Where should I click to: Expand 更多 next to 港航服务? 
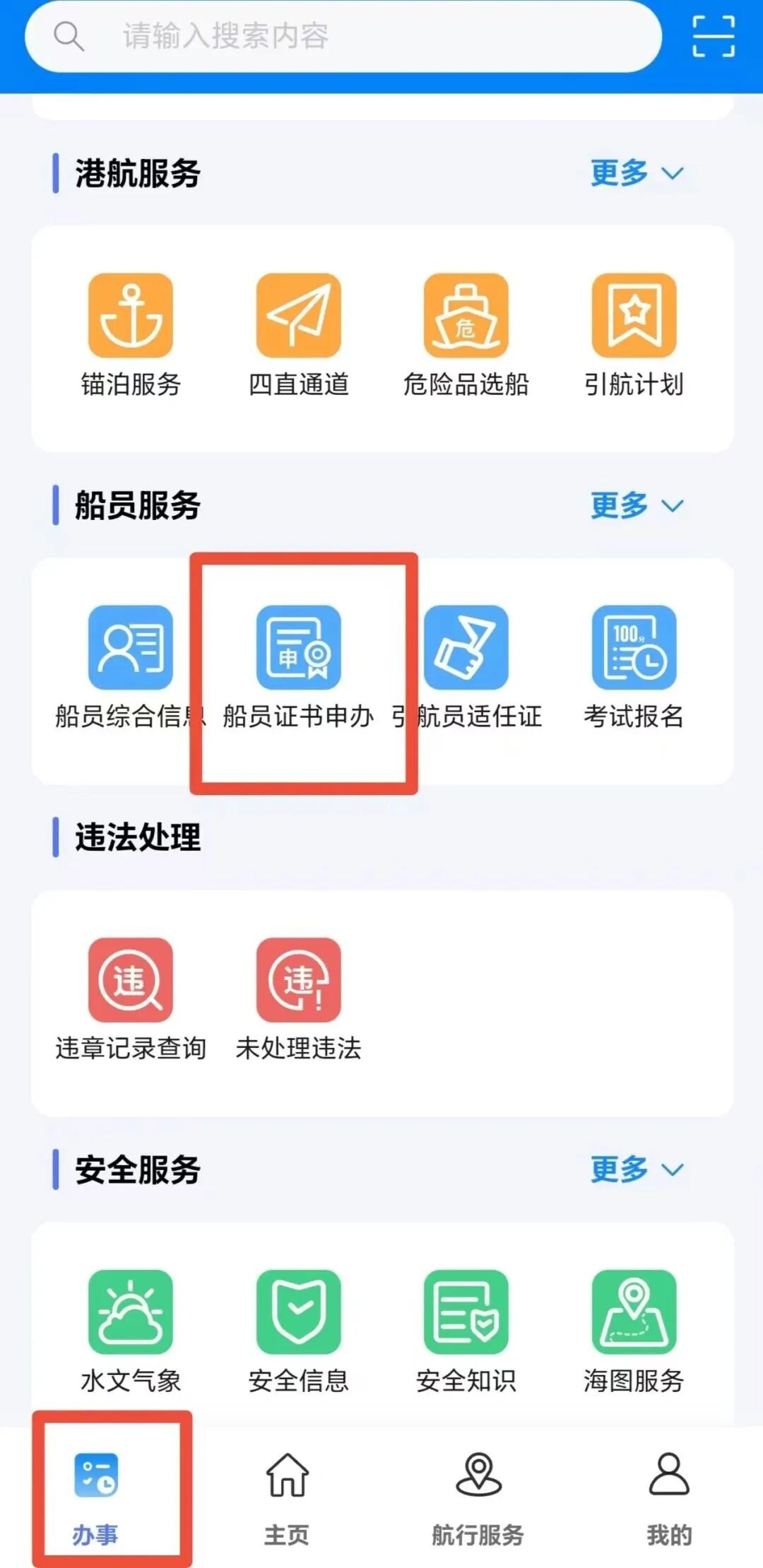click(637, 173)
